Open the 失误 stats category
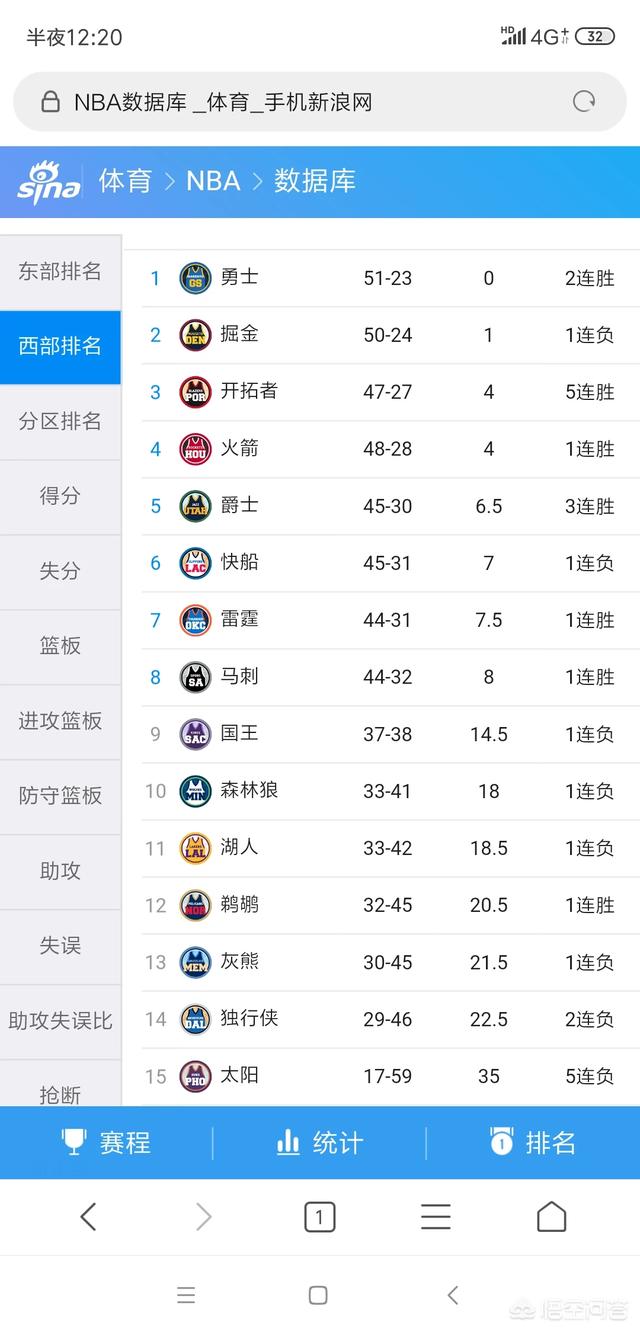The image size is (640, 1332). (60, 947)
